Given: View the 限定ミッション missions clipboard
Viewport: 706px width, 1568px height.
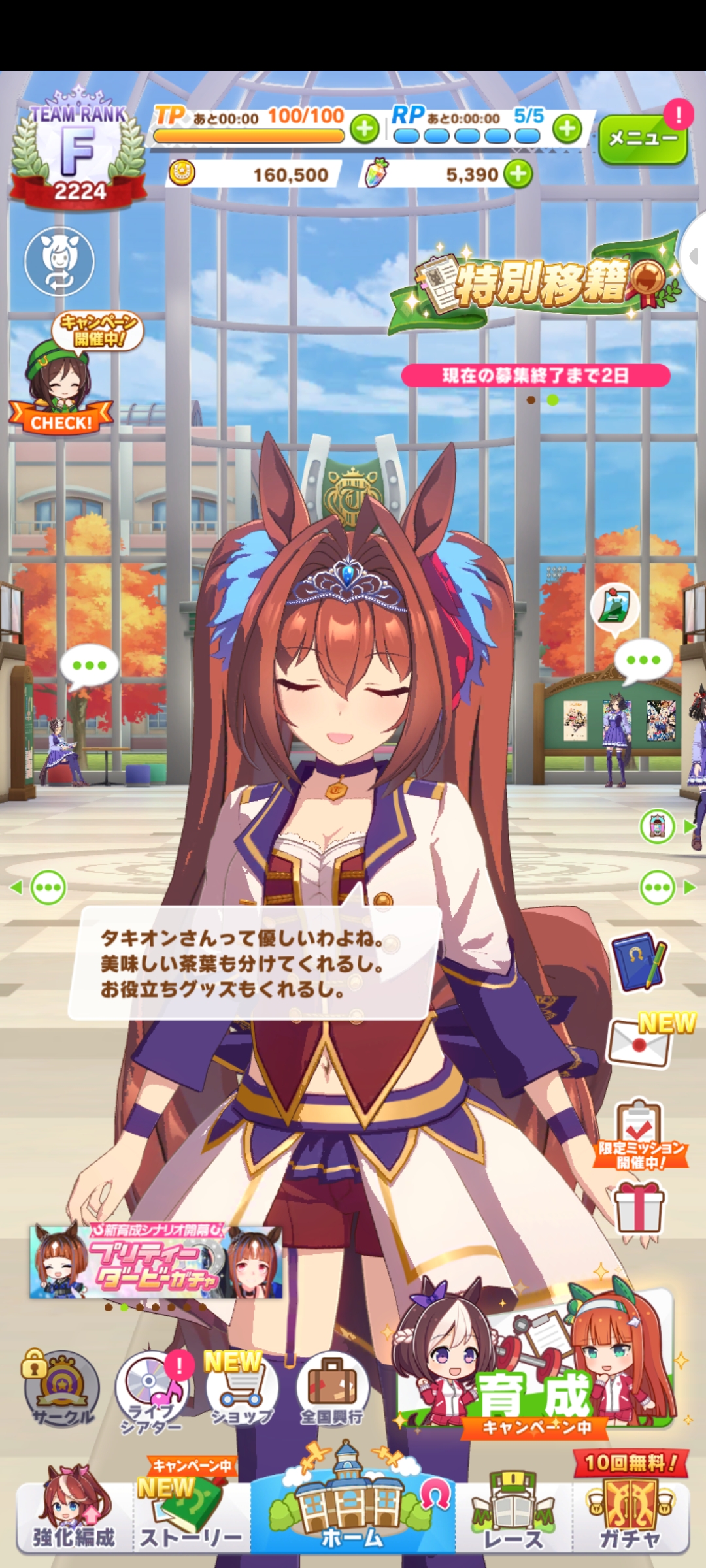Looking at the screenshot, I should (x=639, y=1134).
